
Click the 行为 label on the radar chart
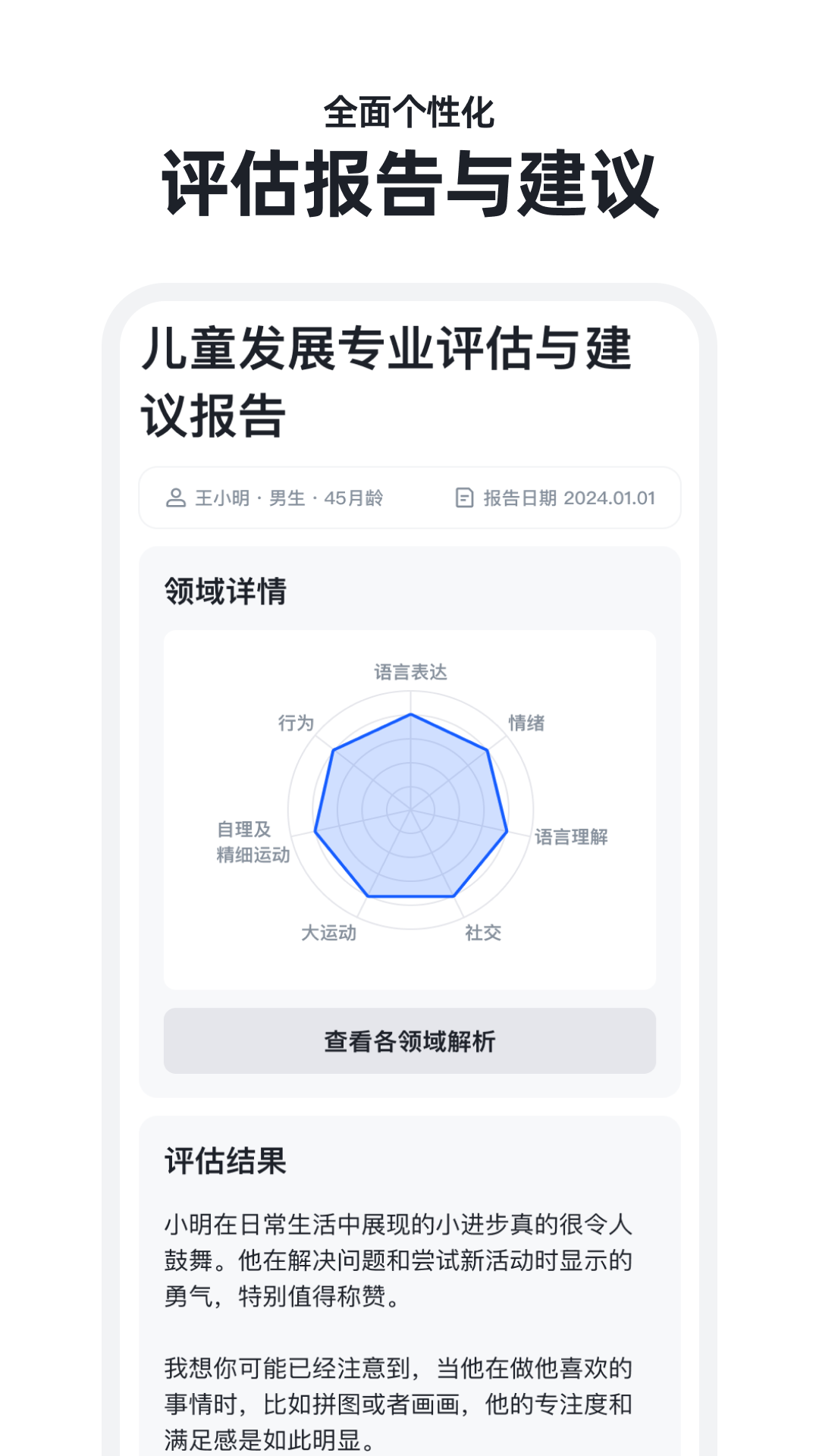click(x=296, y=722)
